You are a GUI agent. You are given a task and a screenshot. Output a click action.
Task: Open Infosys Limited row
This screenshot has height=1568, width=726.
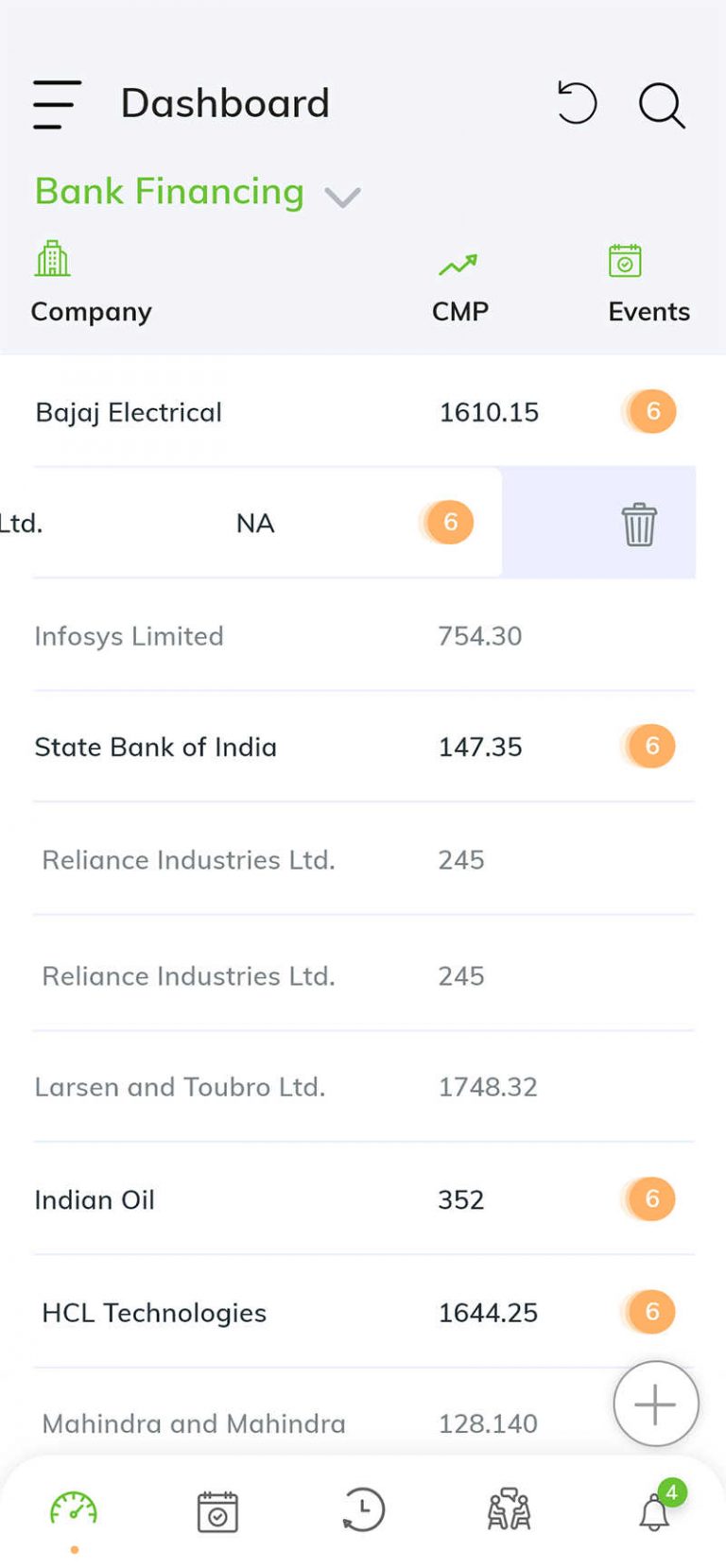[364, 635]
